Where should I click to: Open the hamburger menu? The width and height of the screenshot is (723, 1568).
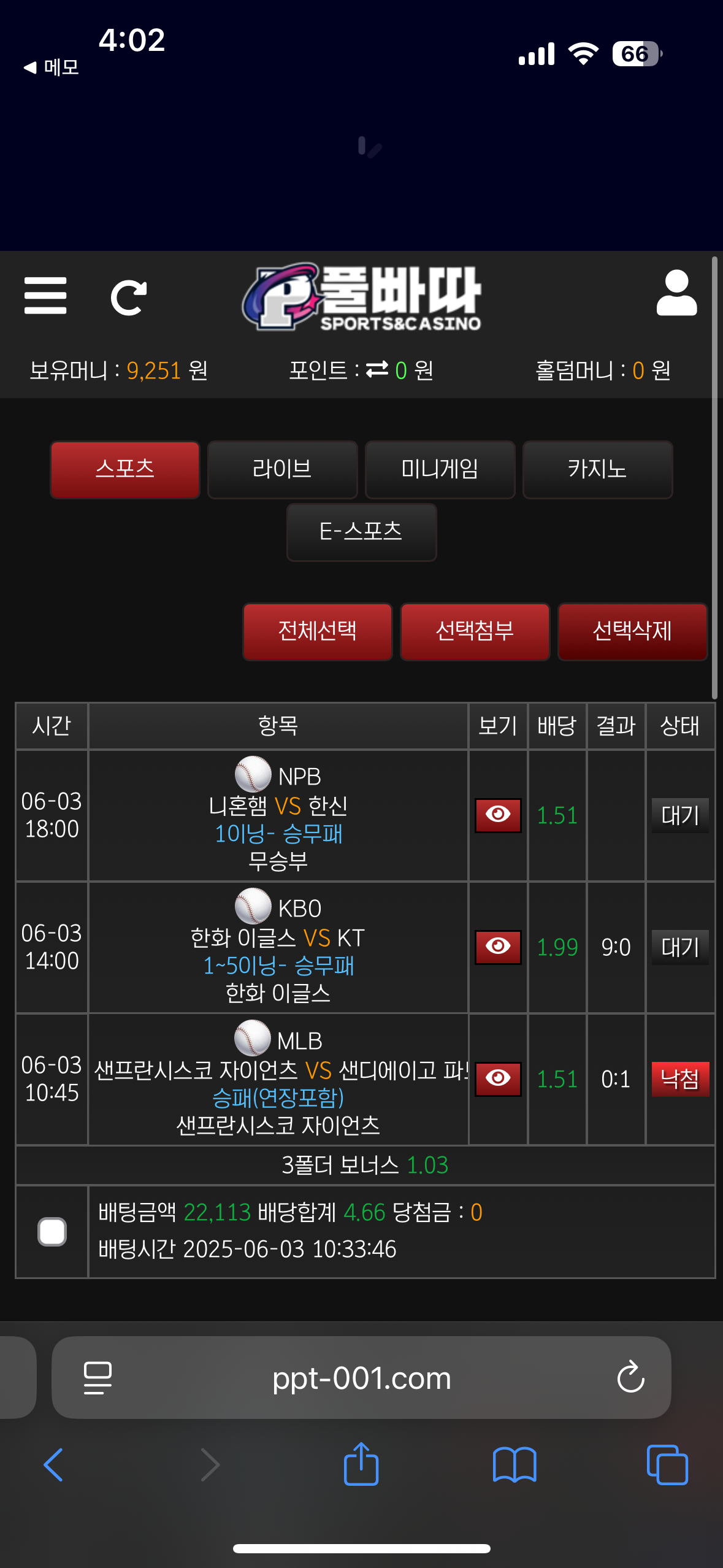[45, 296]
